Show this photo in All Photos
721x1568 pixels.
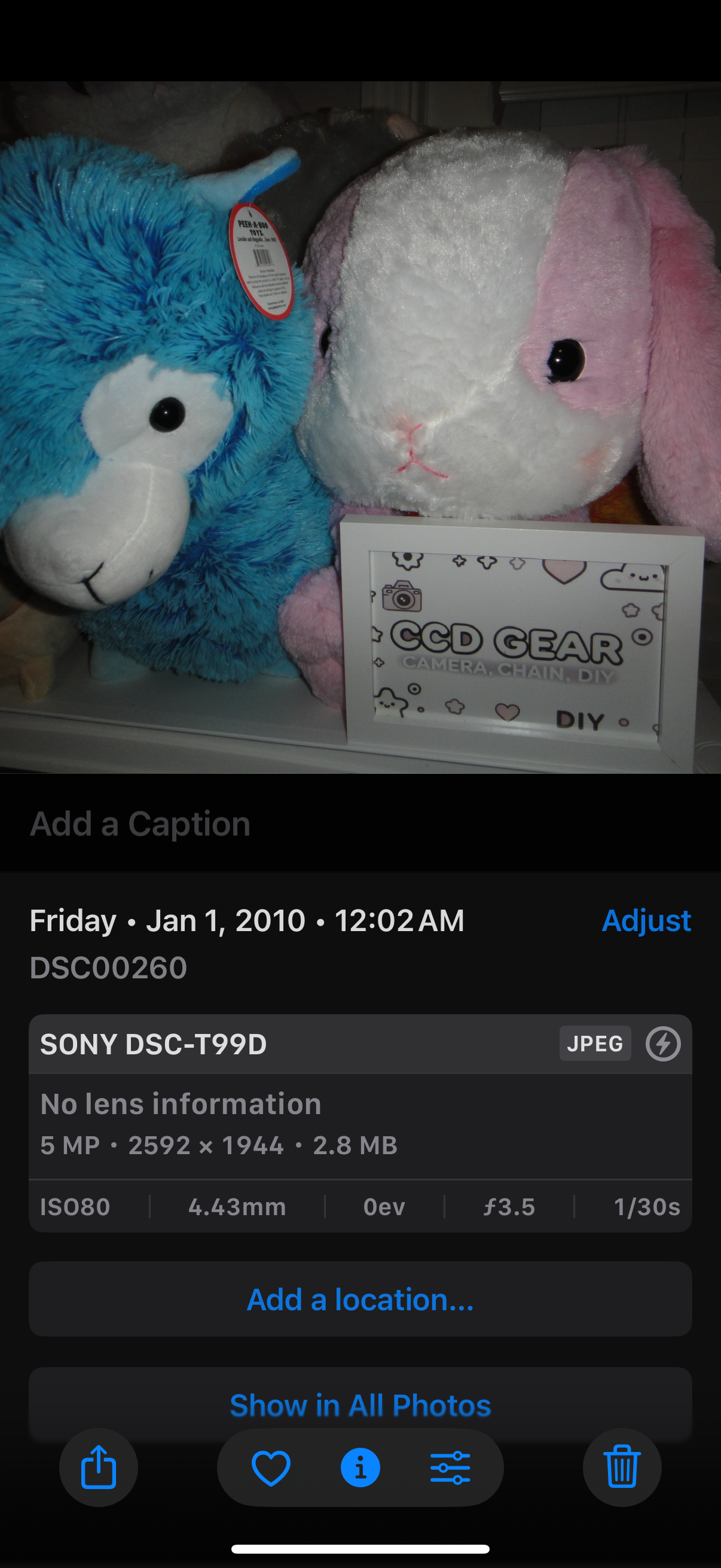point(360,1404)
